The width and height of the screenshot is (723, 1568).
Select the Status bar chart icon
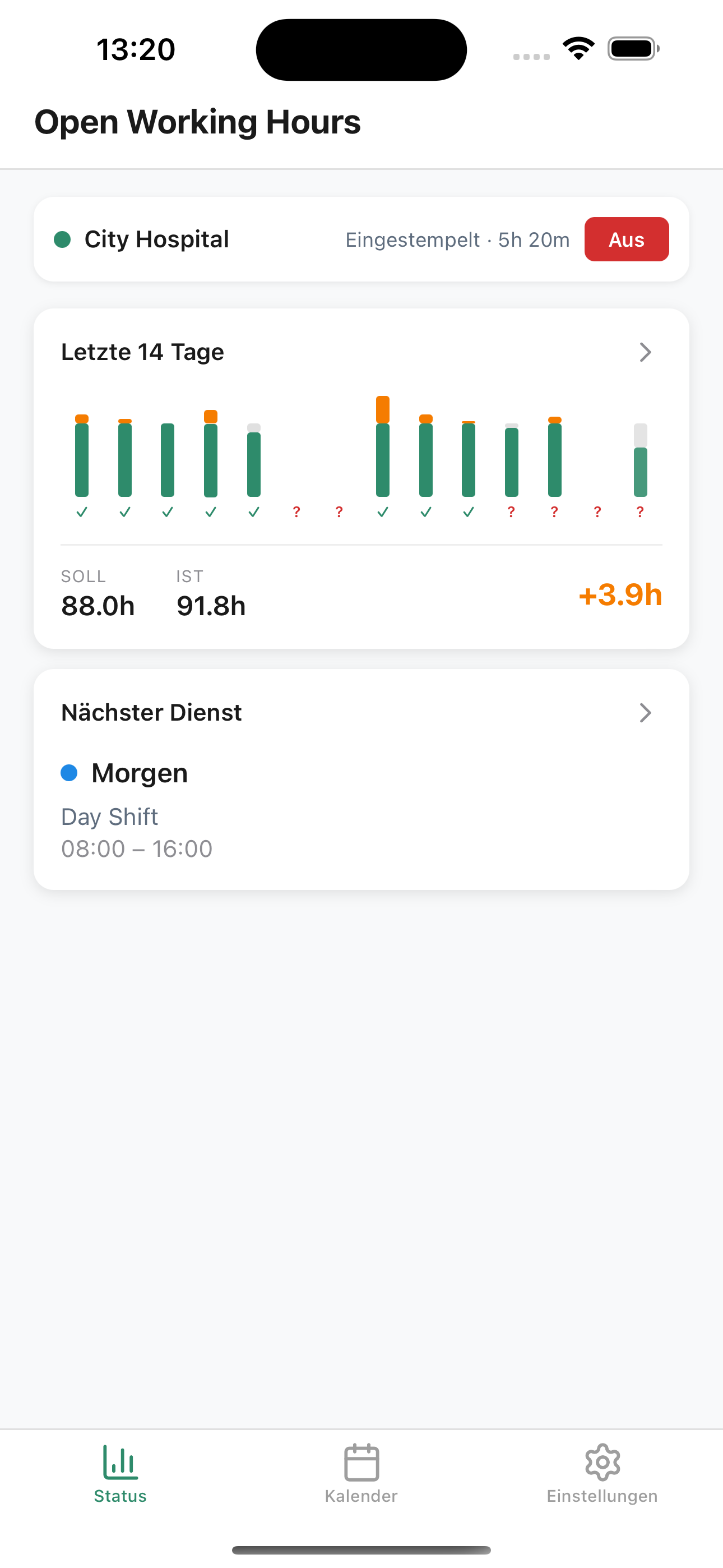tap(120, 1461)
